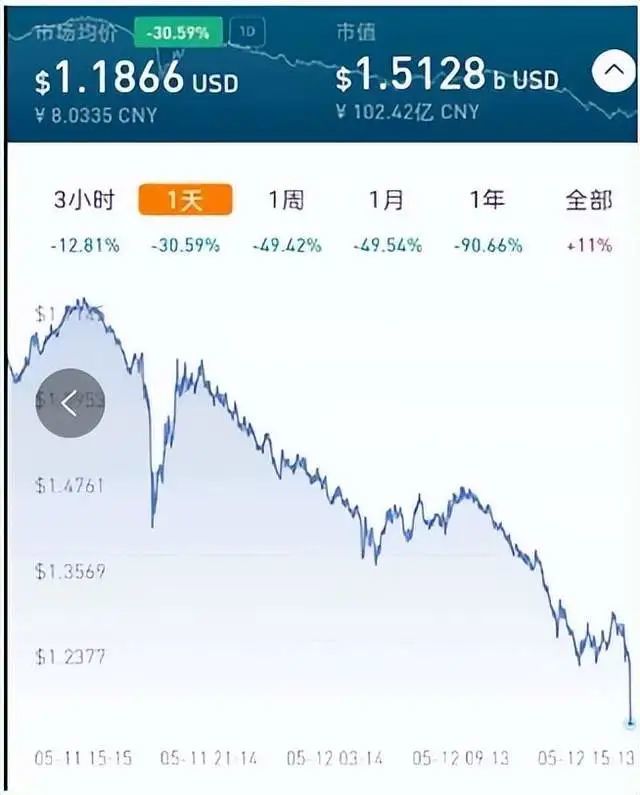The image size is (640, 795).
Task: Show the 1月 price chart
Action: pyautogui.click(x=387, y=200)
